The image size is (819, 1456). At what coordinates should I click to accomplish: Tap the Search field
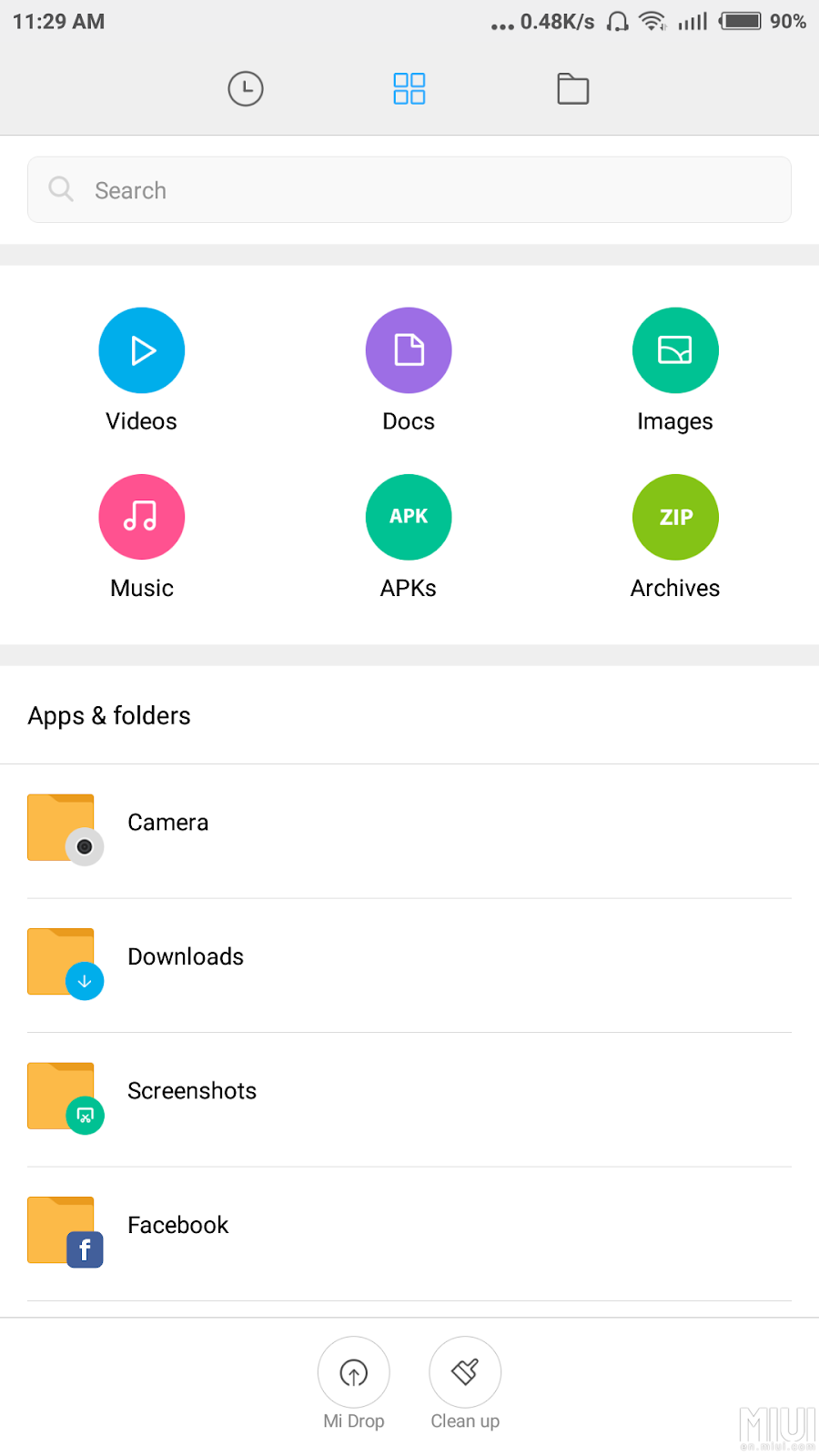point(409,190)
